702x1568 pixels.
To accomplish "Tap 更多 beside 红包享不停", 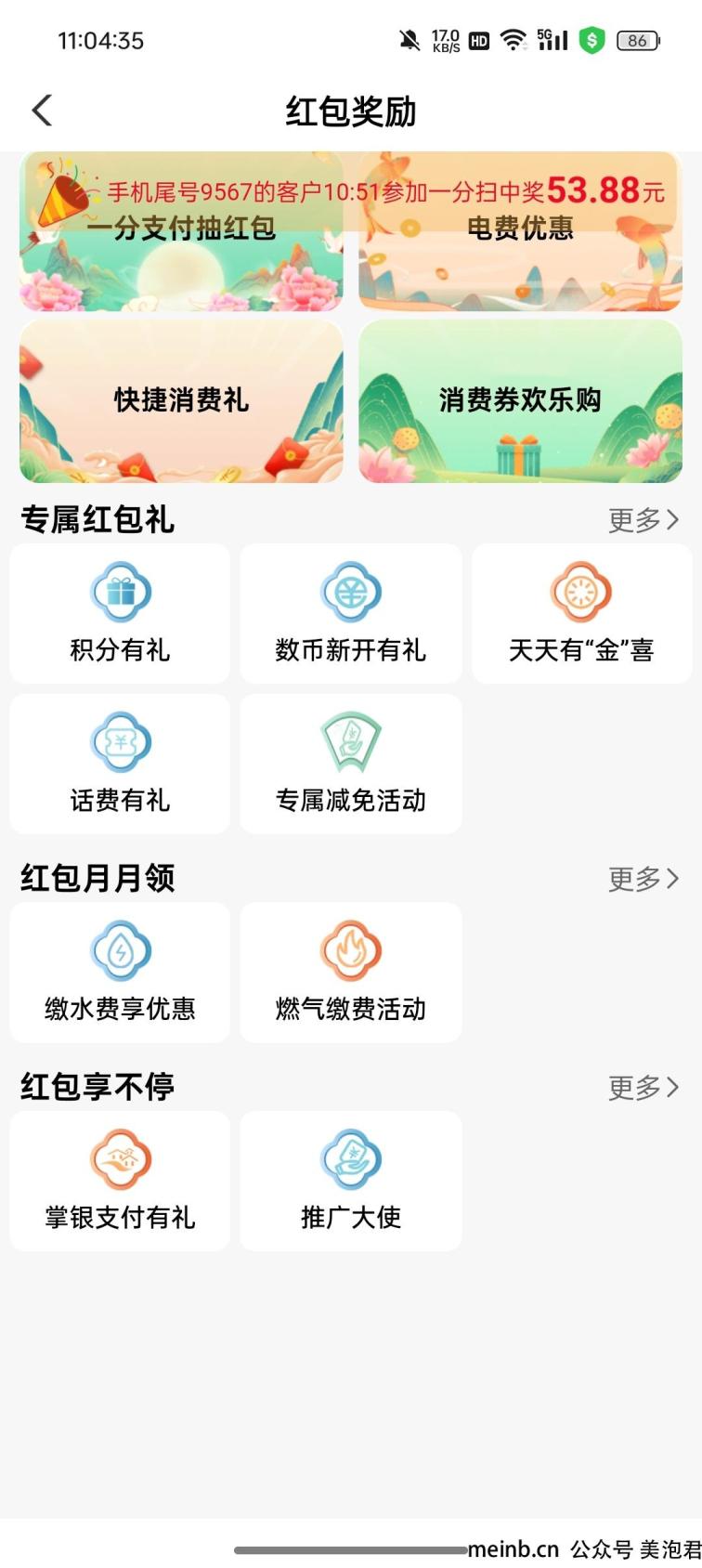I will point(643,1087).
